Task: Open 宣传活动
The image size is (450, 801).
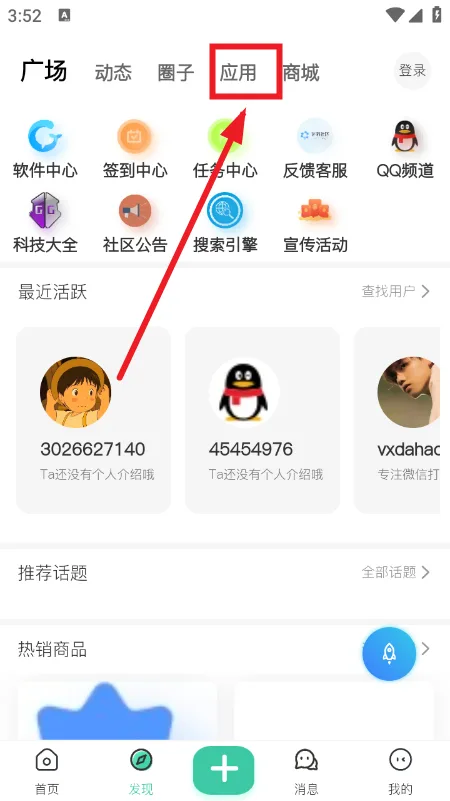Action: (x=315, y=223)
